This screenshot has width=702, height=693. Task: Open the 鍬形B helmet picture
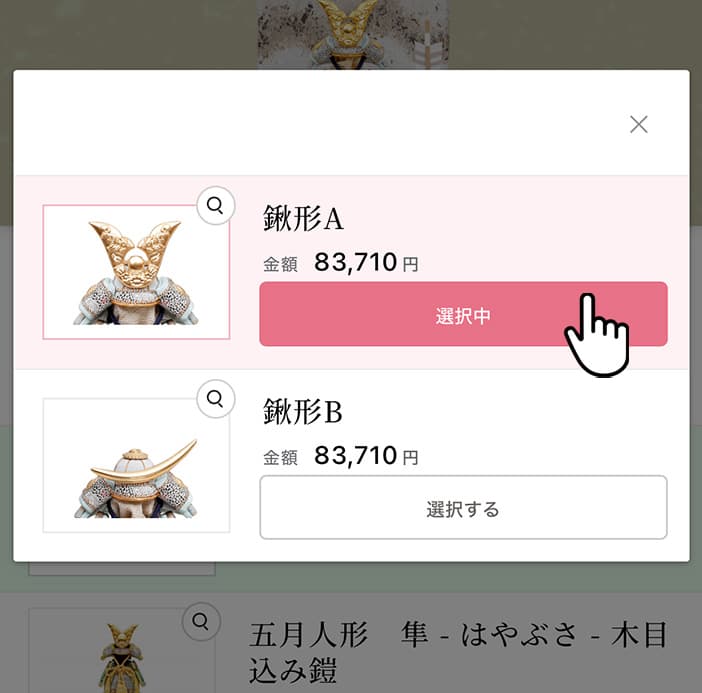coord(136,470)
